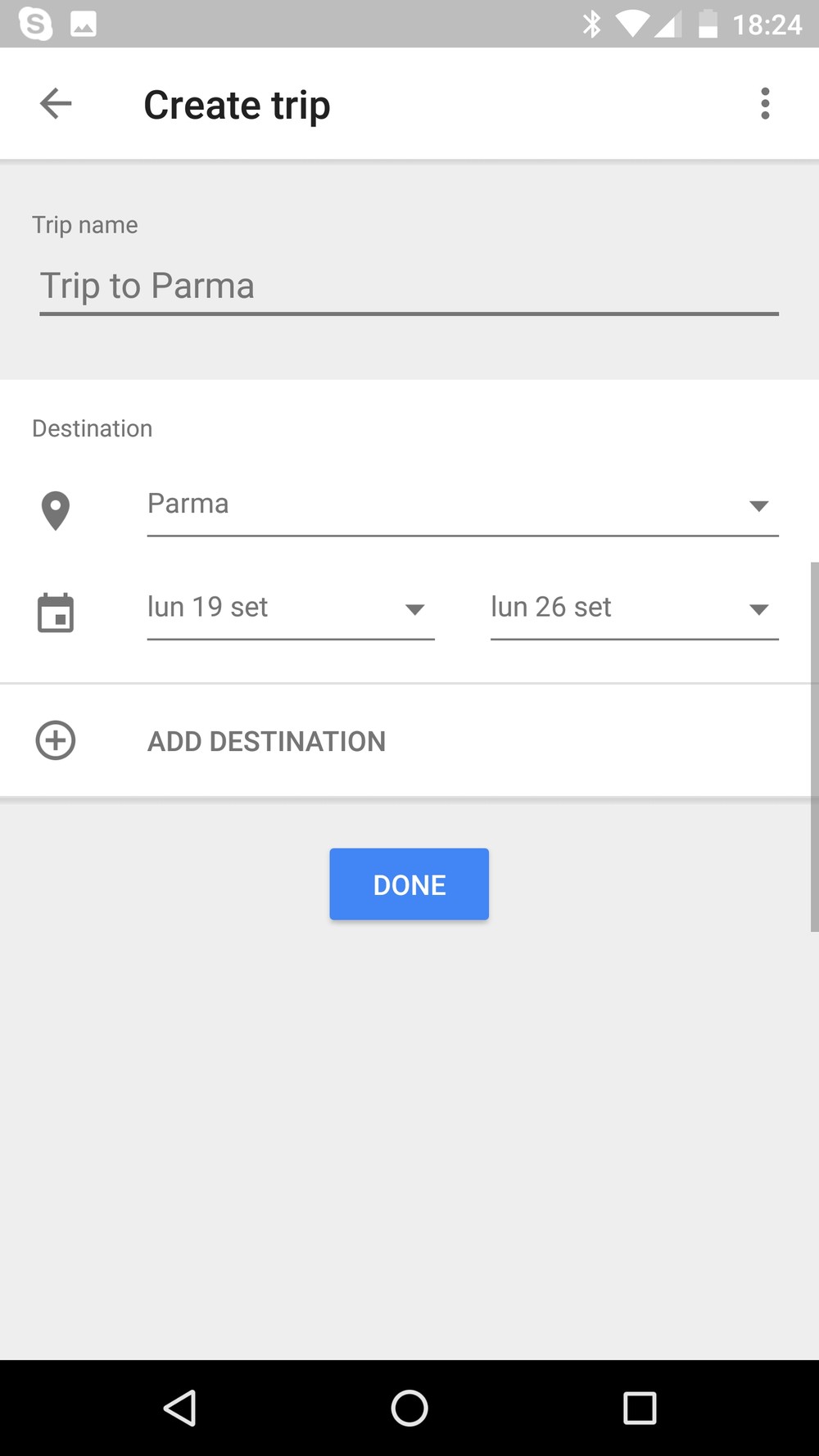Open the Parma destination dropdown
Viewport: 819px width, 1456px height.
(463, 505)
